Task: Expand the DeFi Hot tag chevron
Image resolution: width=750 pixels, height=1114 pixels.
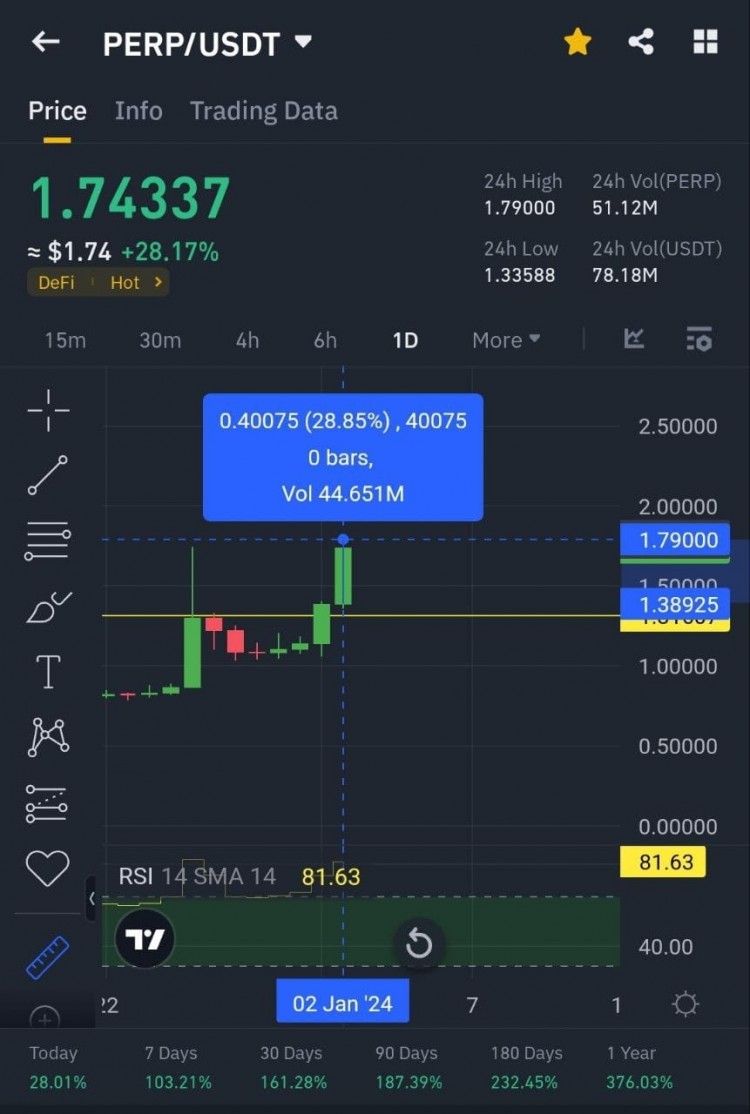Action: [x=158, y=282]
